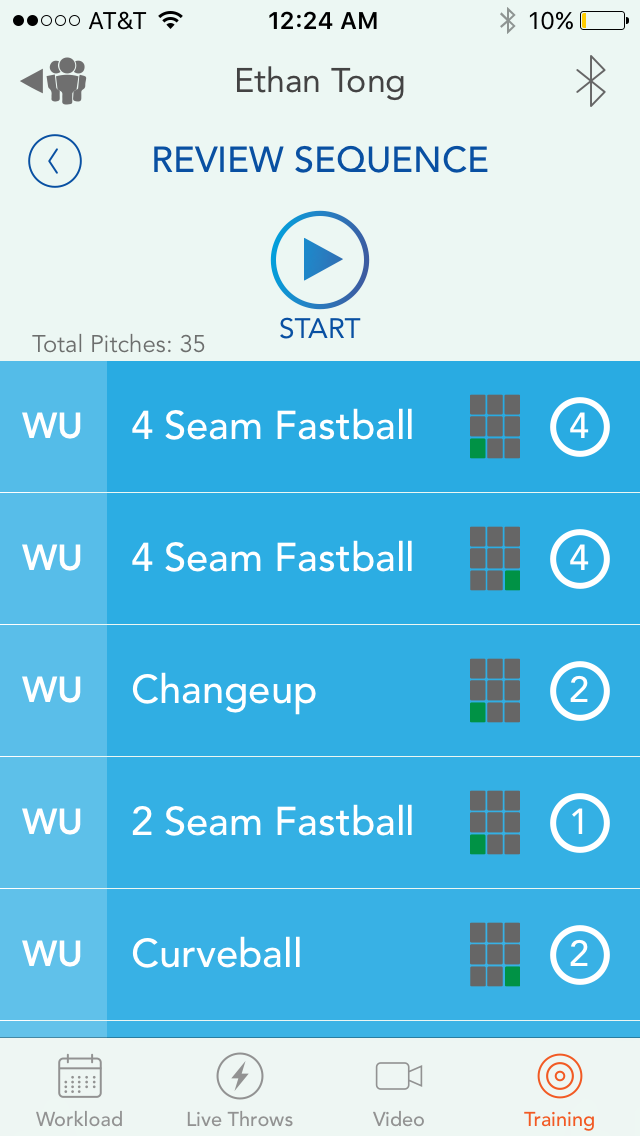This screenshot has height=1136, width=640.
Task: Go back from Review Sequence
Action: click(x=55, y=160)
